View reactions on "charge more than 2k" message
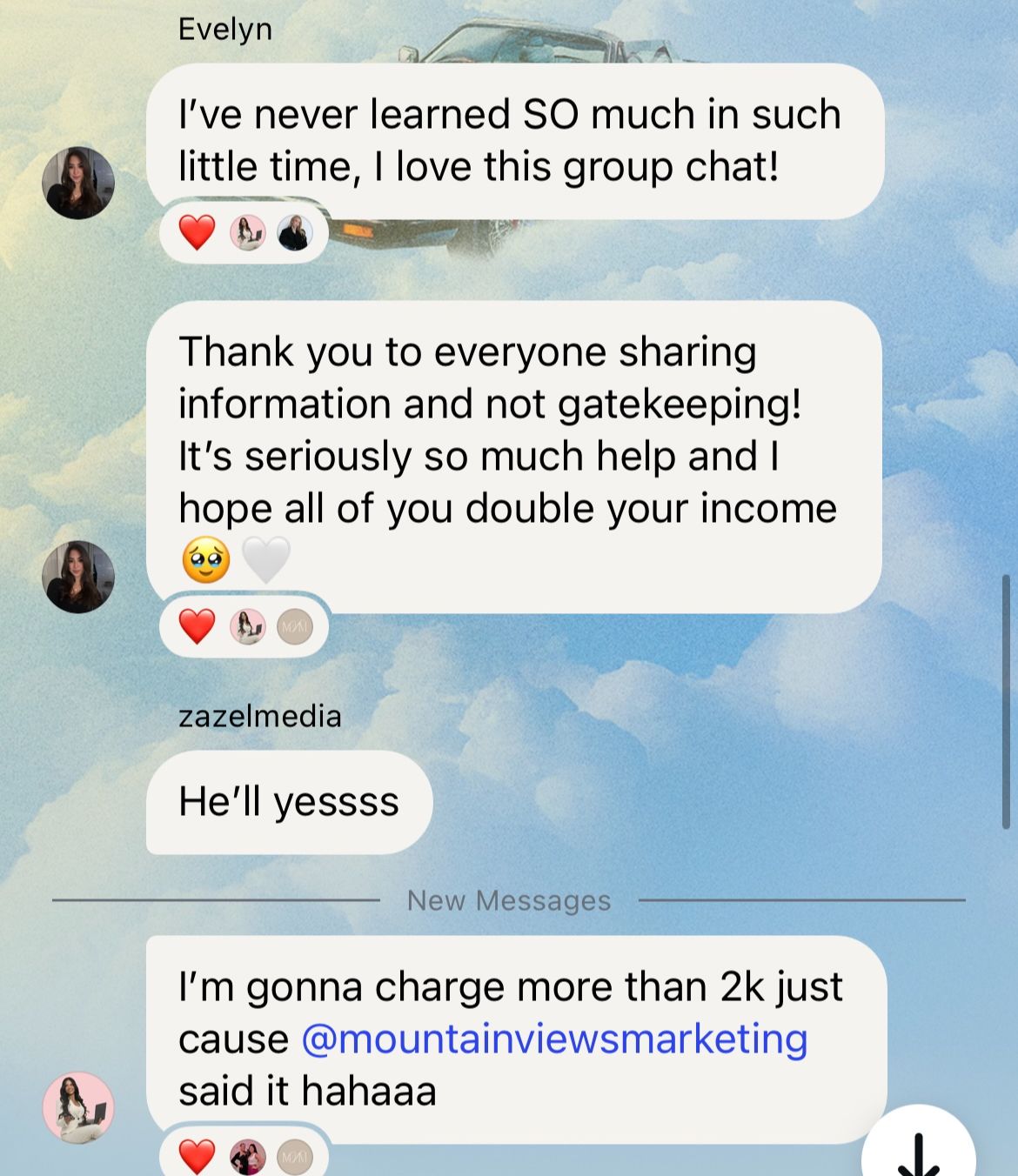The height and width of the screenshot is (1176, 1018). [x=244, y=1155]
